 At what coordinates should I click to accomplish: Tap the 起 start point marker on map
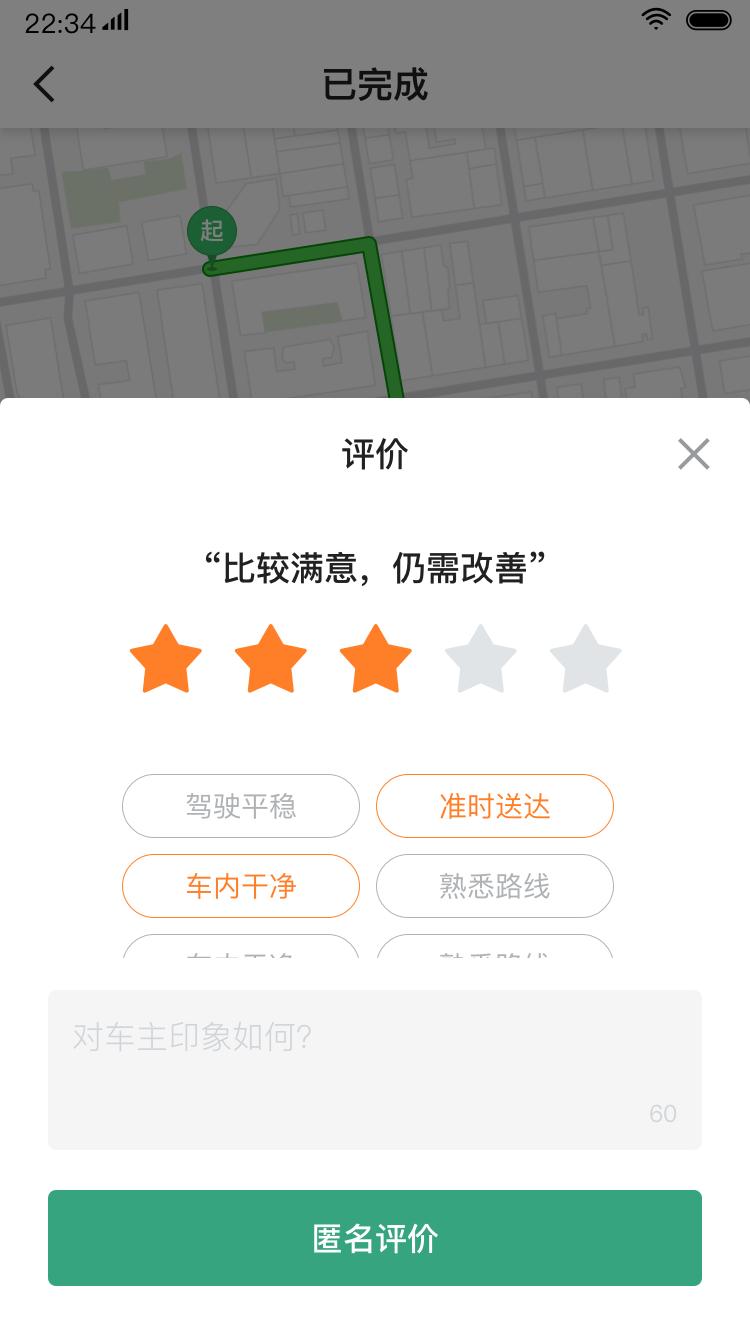point(211,232)
